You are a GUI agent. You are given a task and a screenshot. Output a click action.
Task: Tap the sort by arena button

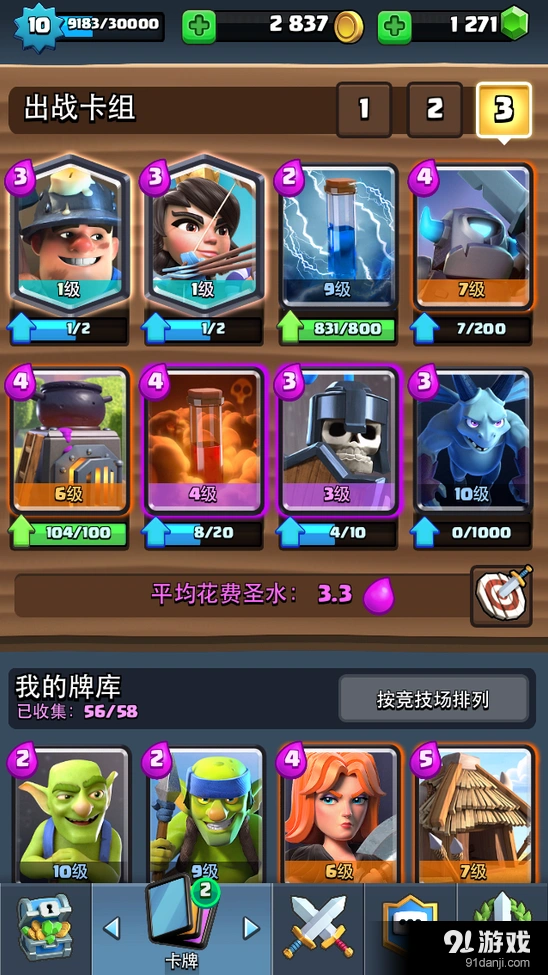[434, 700]
